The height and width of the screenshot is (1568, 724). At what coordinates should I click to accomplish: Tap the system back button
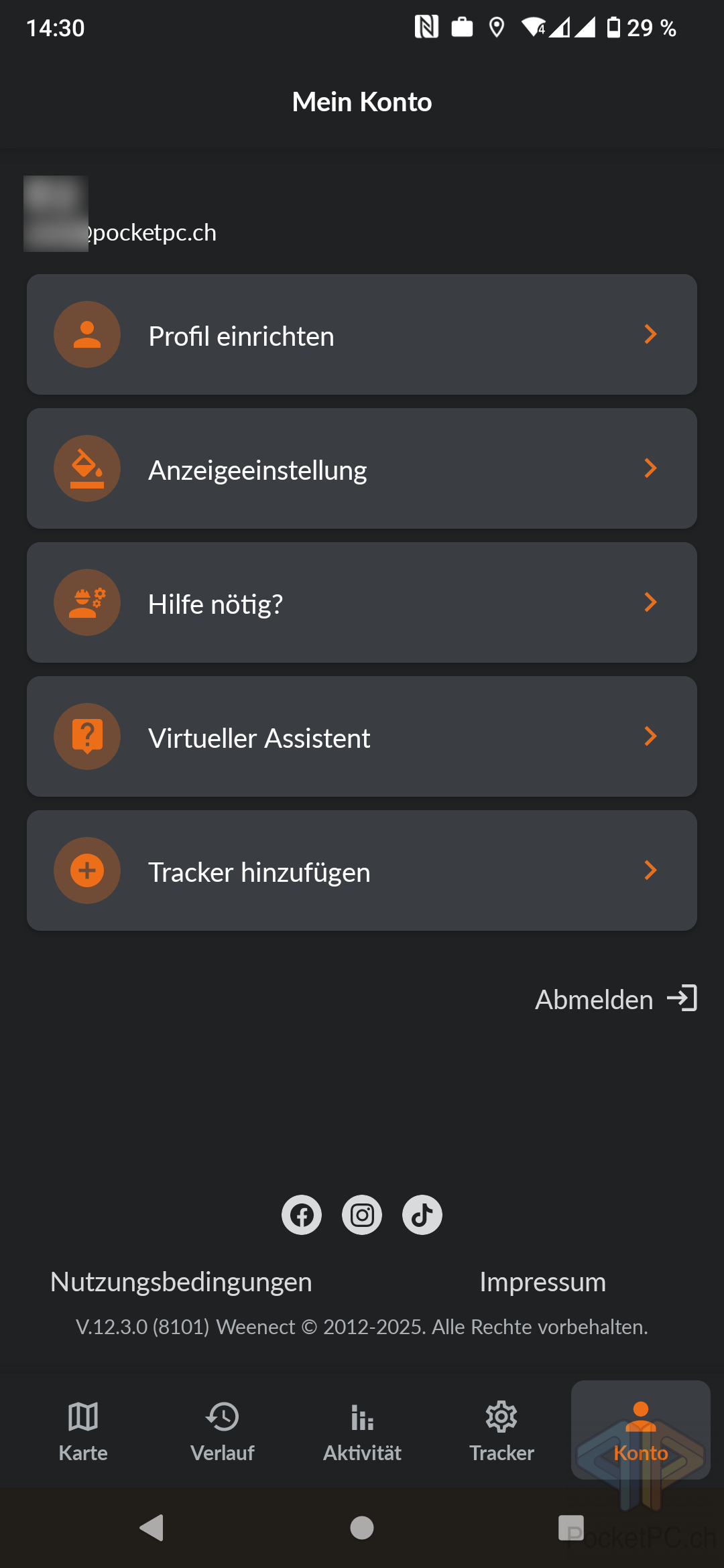[x=152, y=1528]
